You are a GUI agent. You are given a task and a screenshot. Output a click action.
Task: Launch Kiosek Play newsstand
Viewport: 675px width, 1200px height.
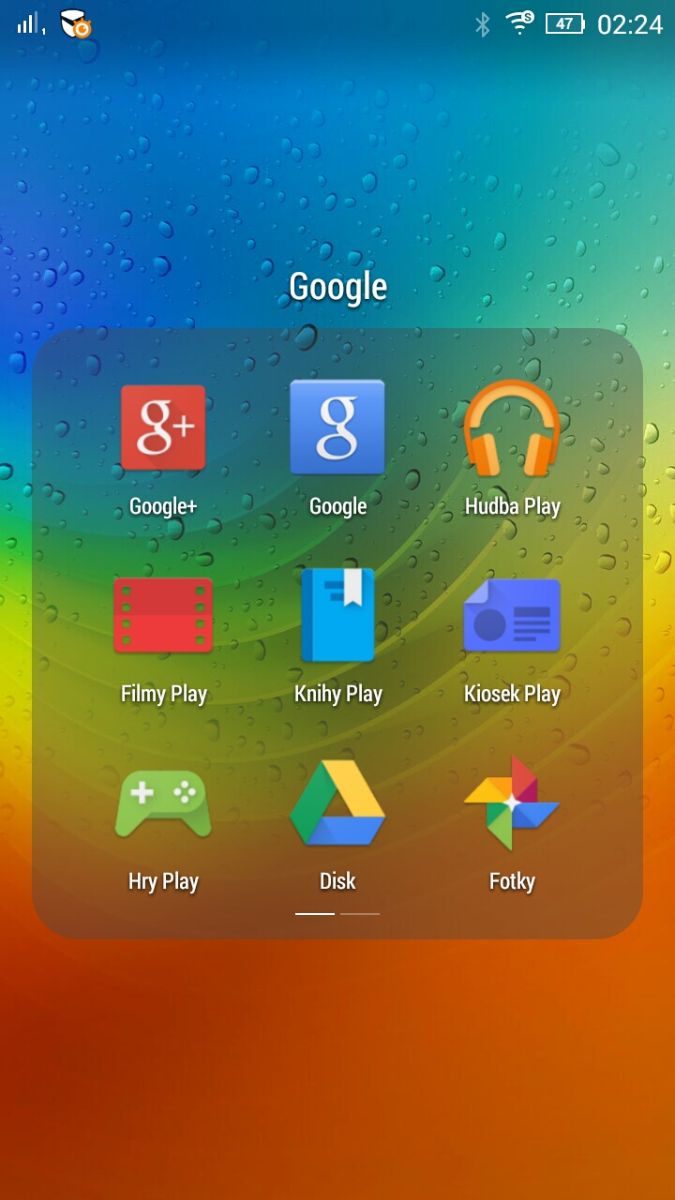point(511,615)
